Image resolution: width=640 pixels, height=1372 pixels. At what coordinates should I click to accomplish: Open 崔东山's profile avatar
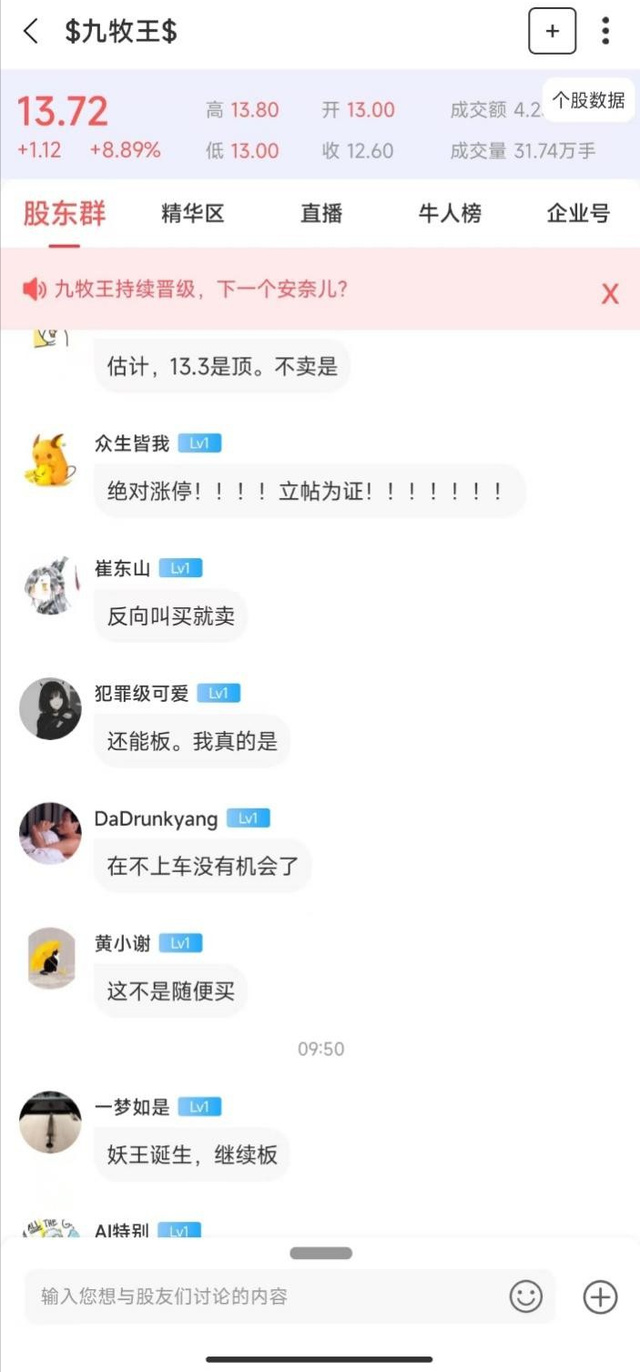(49, 584)
